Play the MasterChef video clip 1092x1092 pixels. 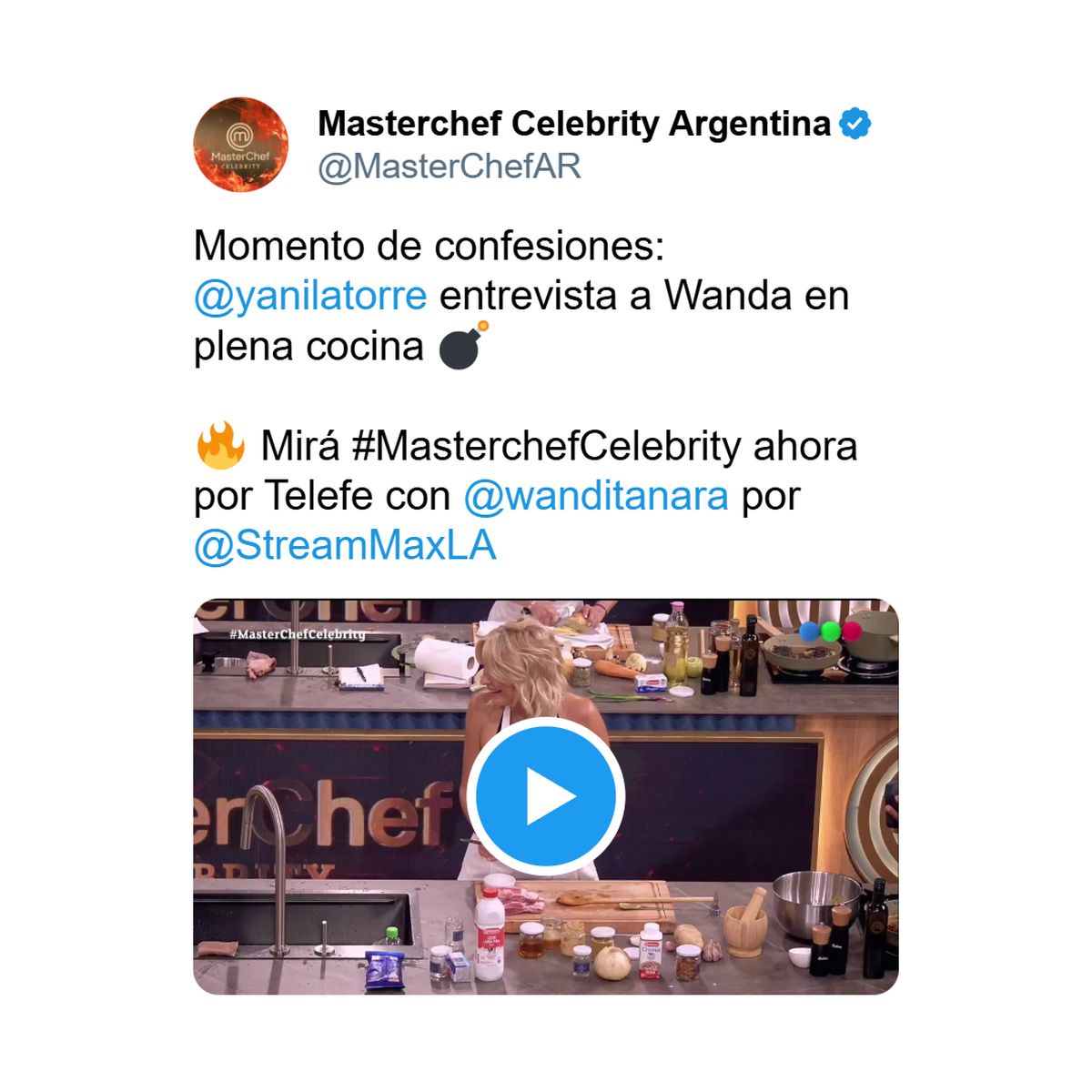click(x=546, y=795)
